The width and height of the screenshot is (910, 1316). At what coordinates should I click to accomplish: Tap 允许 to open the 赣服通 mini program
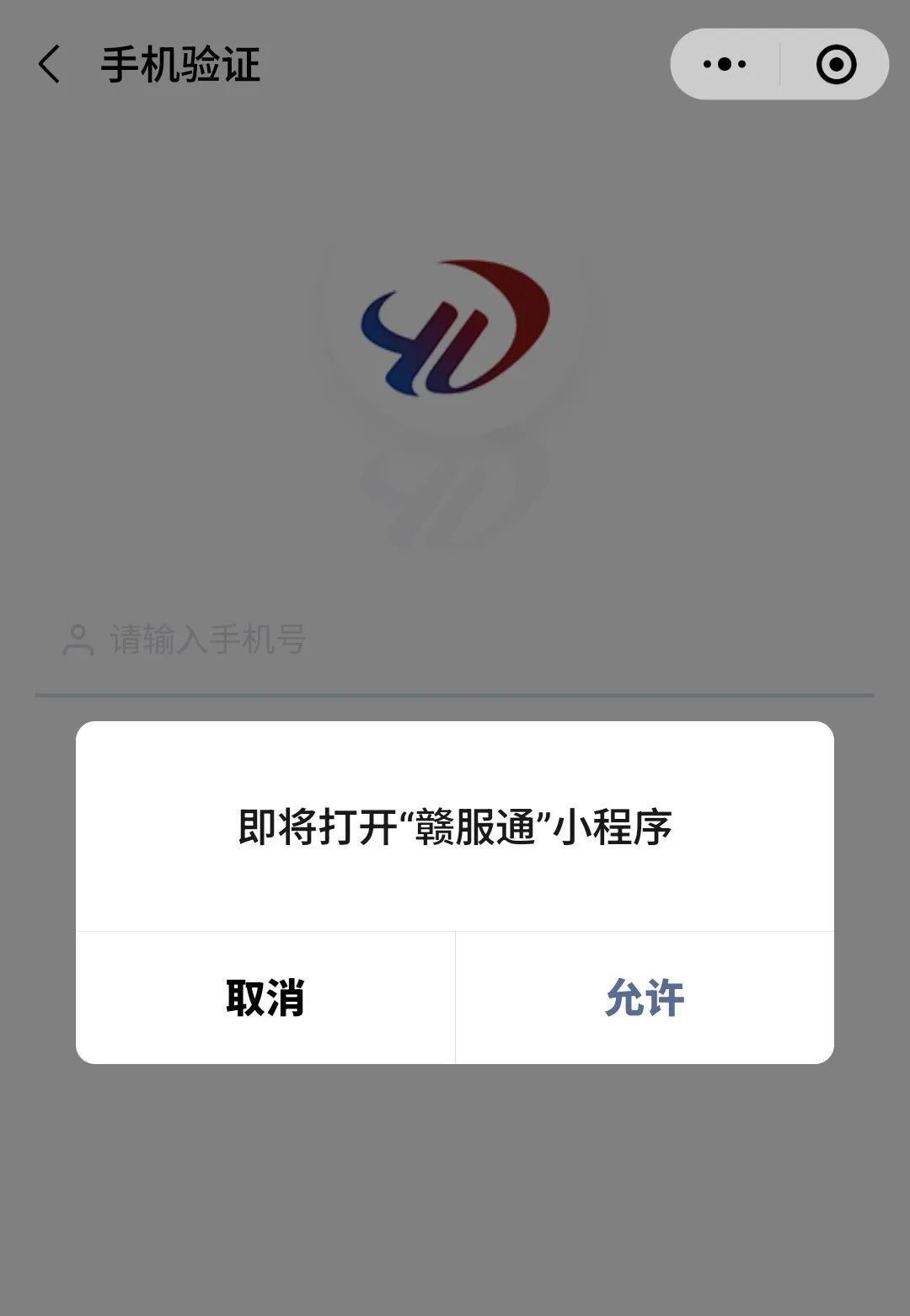click(x=645, y=998)
